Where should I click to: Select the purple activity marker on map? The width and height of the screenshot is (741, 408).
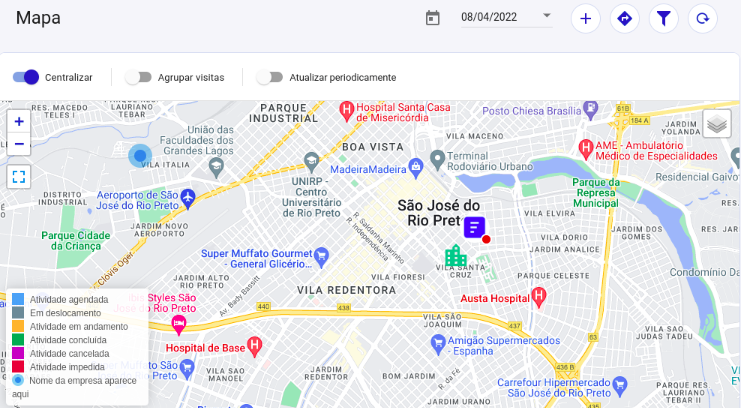click(475, 227)
